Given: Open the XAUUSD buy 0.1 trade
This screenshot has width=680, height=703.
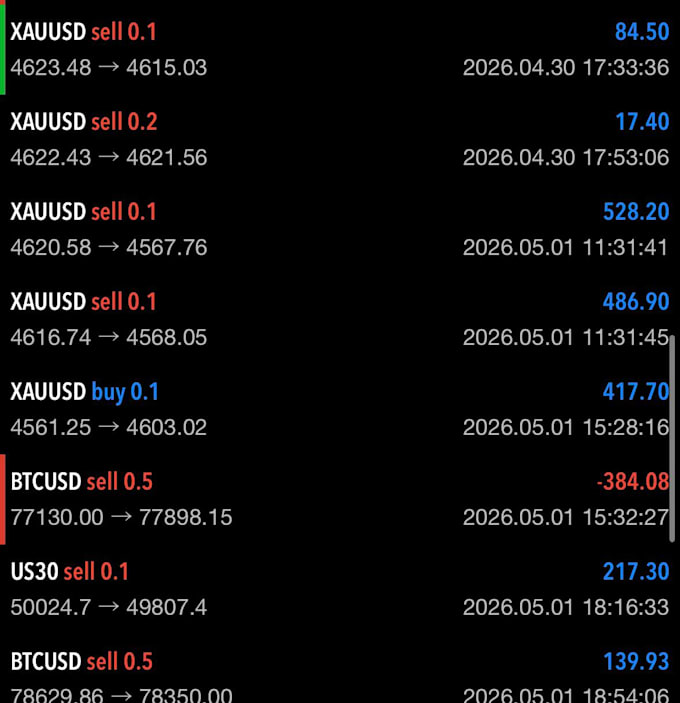Looking at the screenshot, I should (340, 409).
